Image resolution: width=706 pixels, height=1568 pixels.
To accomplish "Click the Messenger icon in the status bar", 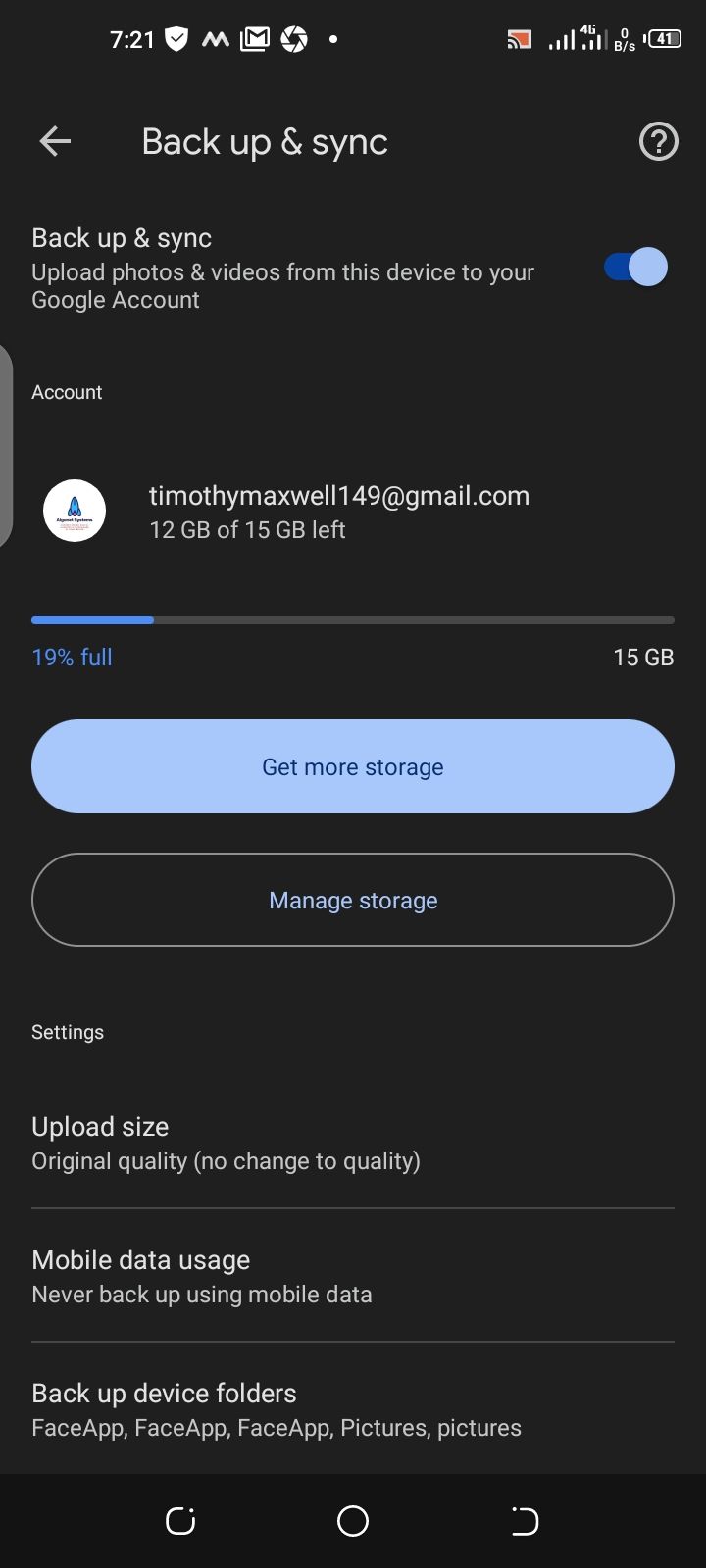I will (x=216, y=39).
